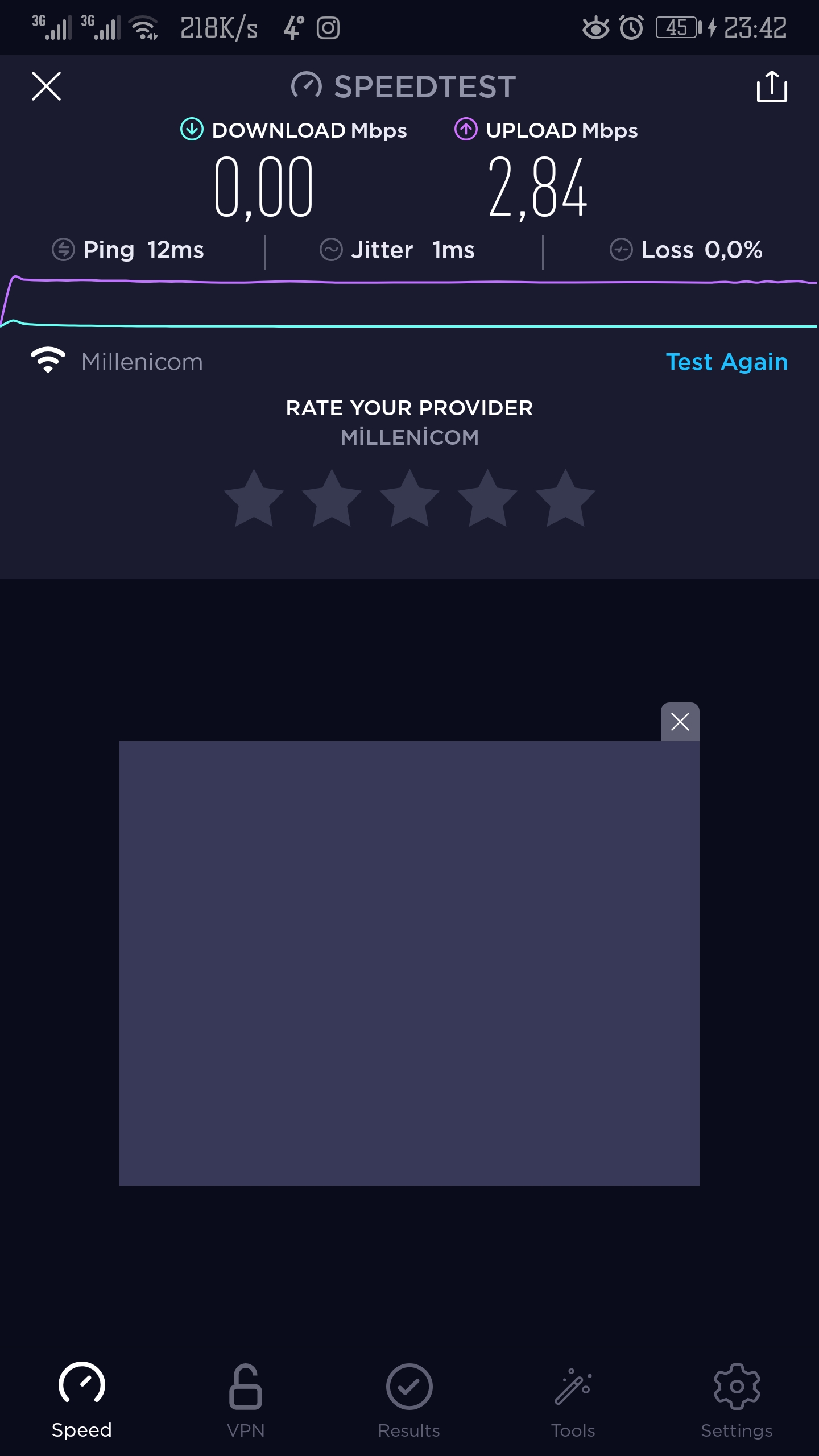Close the speed test results

coord(46,86)
